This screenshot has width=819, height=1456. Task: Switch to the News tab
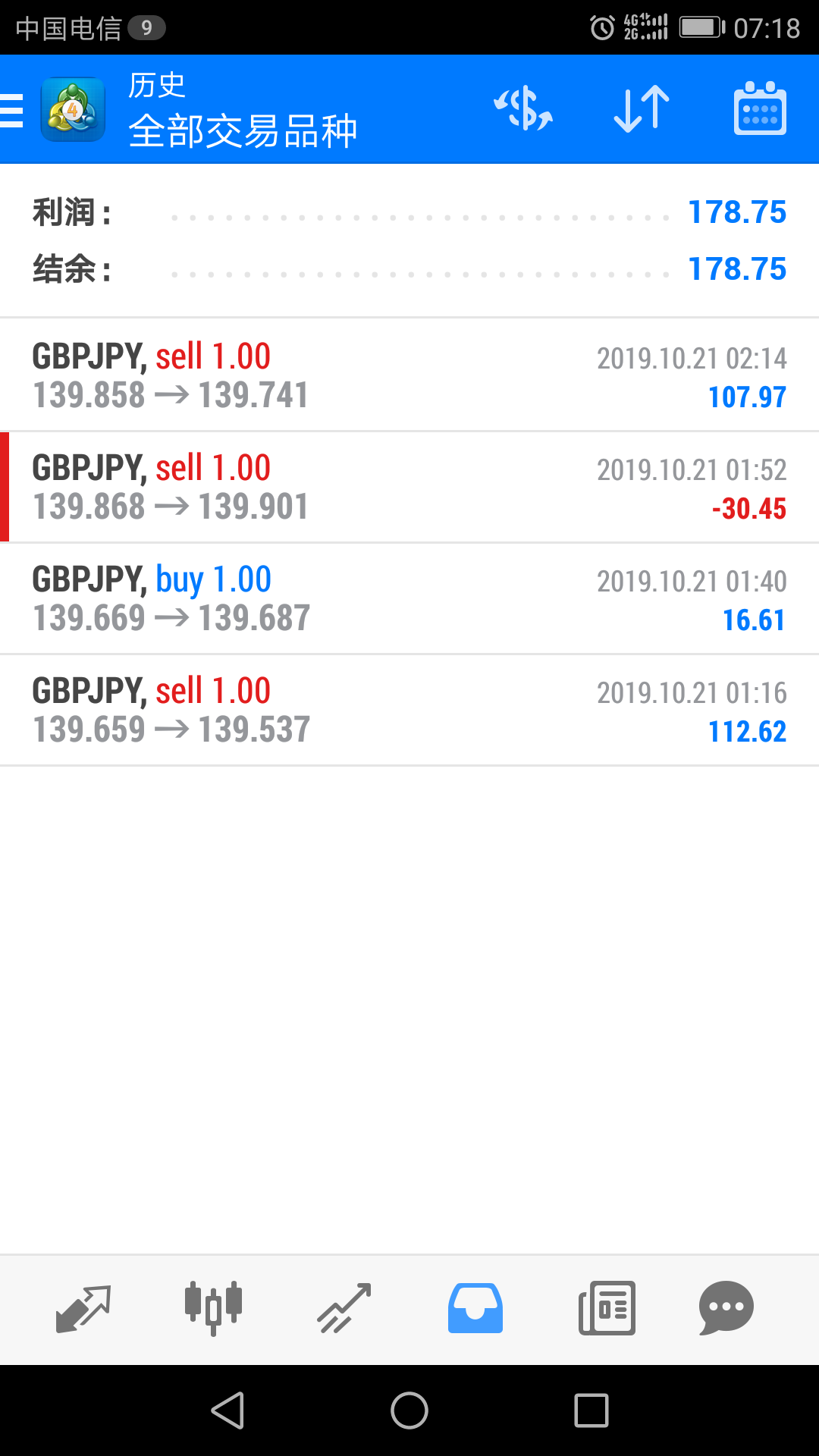607,1308
